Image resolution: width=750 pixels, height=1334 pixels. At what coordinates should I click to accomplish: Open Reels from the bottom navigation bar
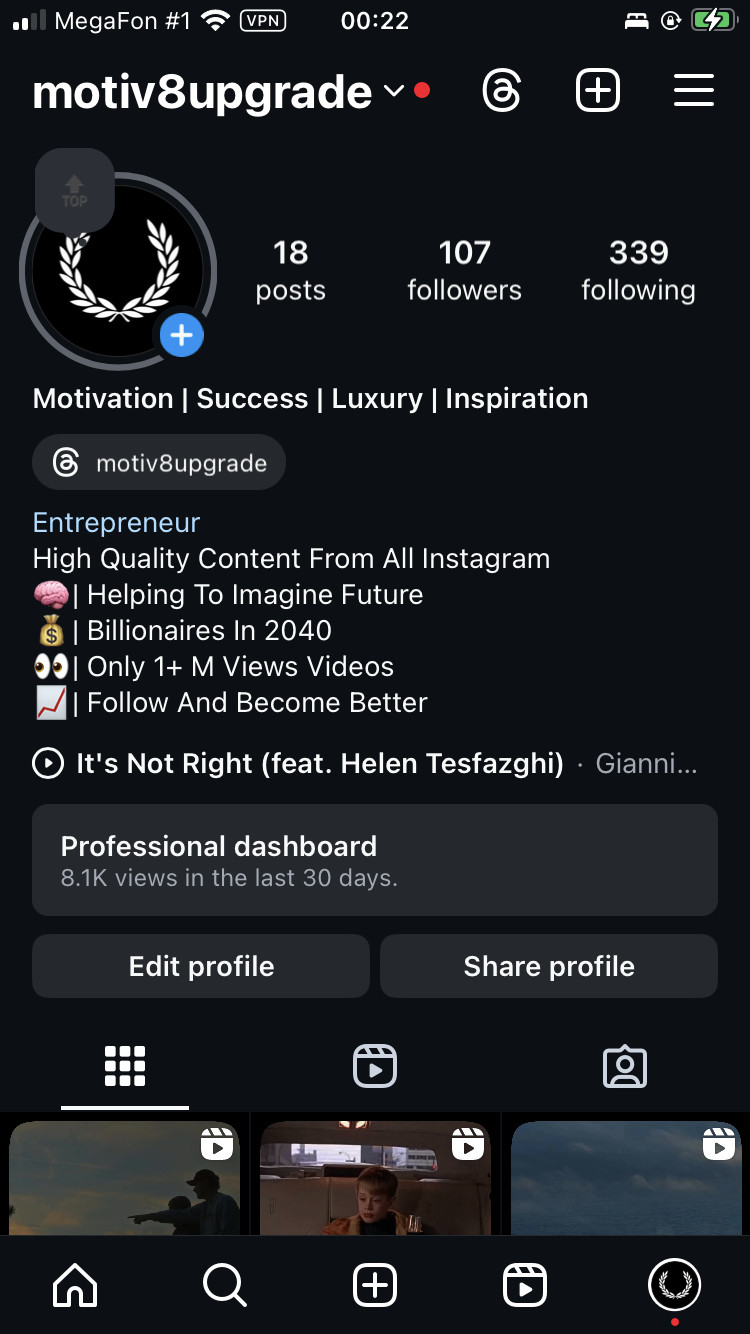tap(525, 1285)
